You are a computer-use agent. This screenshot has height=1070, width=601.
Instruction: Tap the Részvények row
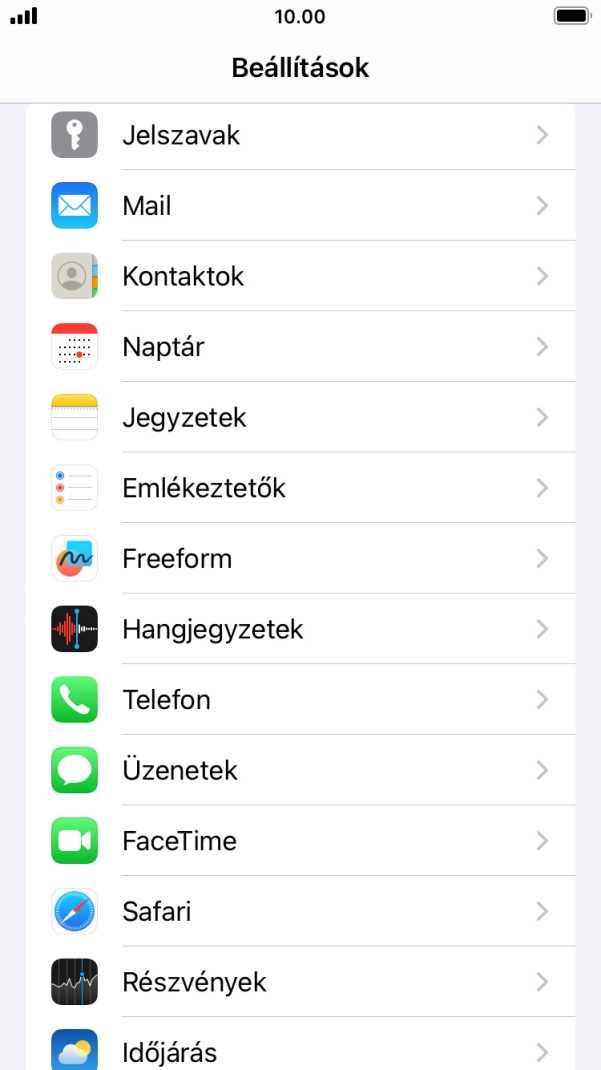pos(300,982)
